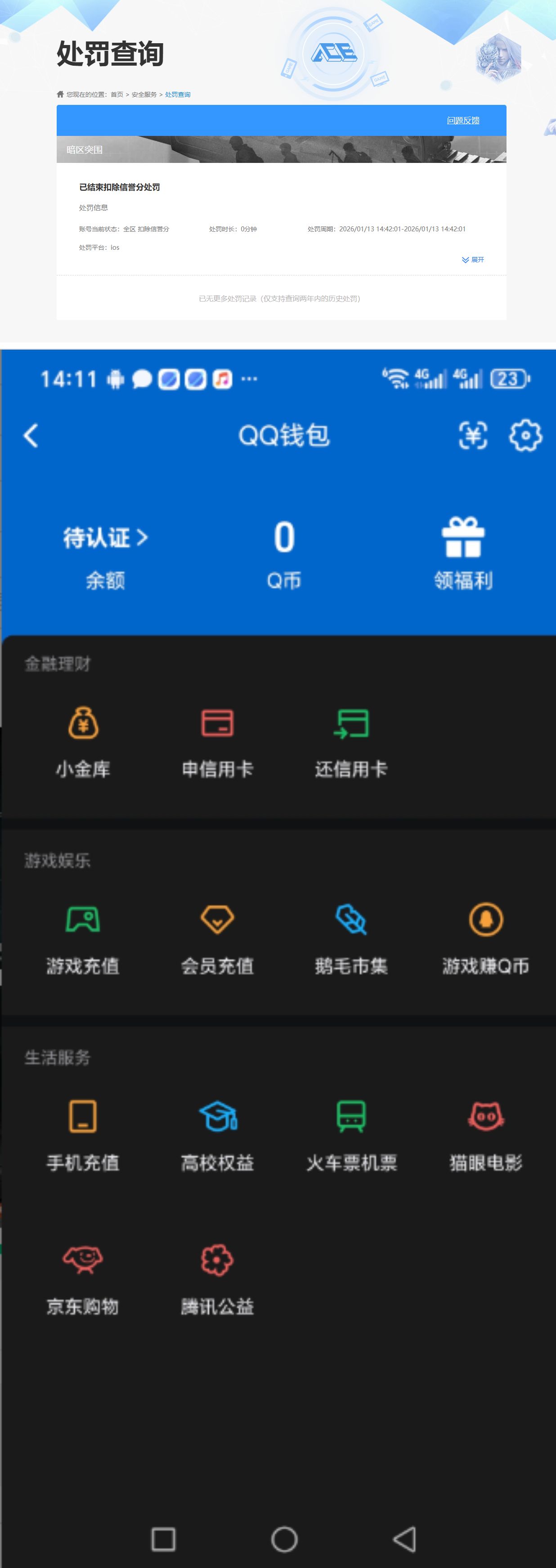Expand the 展开 punishment details
This screenshot has height=1568, width=556.
(x=473, y=260)
